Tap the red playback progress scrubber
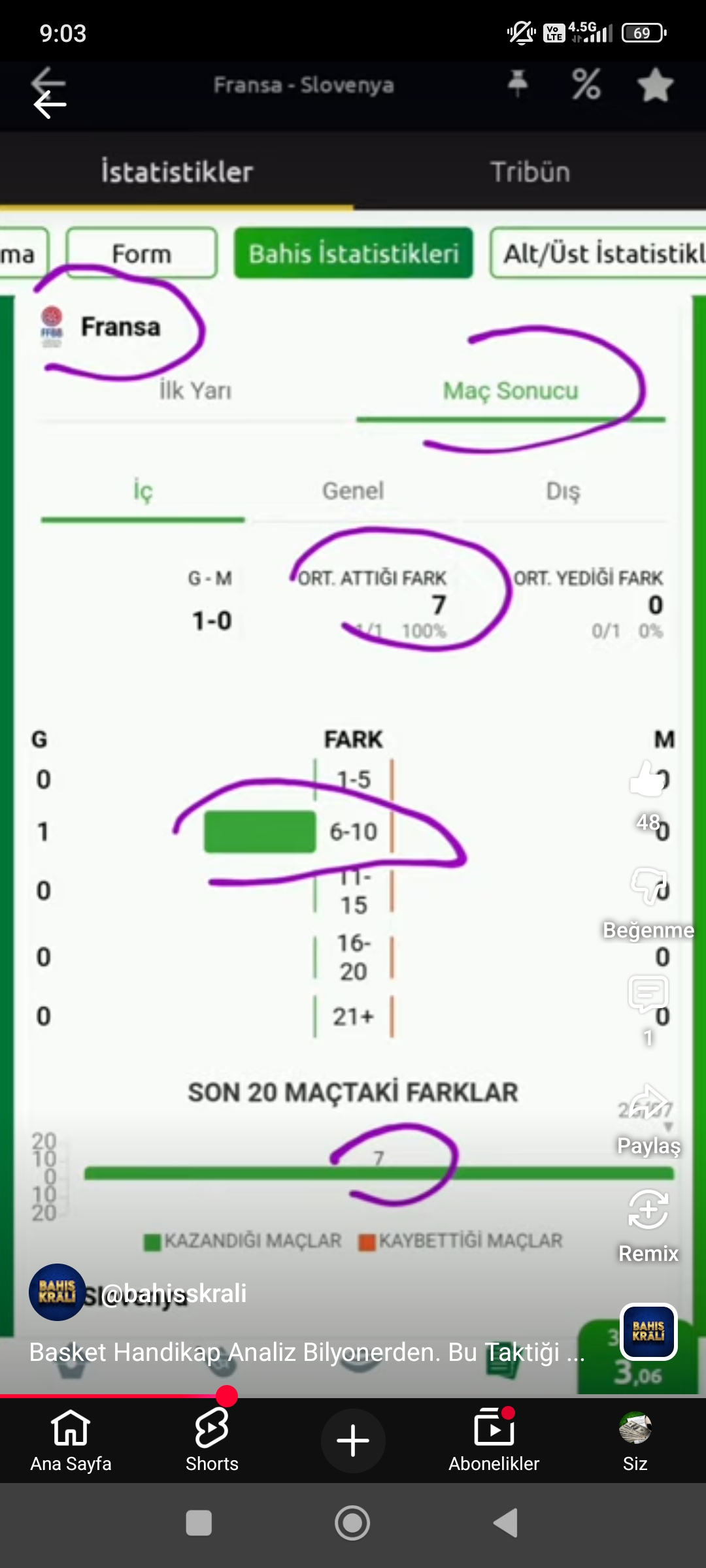 [x=227, y=1396]
